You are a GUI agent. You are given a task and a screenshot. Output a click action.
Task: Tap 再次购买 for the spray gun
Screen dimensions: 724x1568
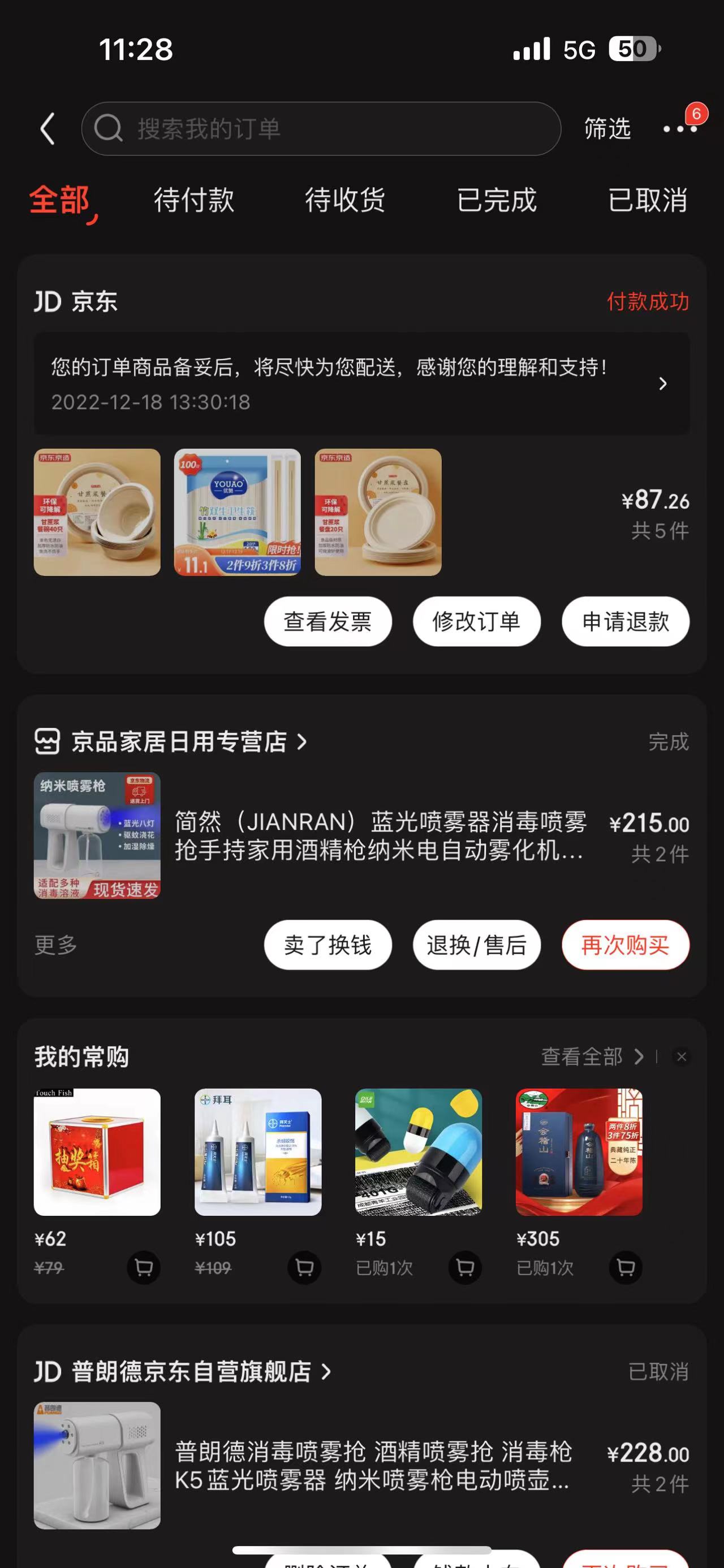pyautogui.click(x=626, y=945)
